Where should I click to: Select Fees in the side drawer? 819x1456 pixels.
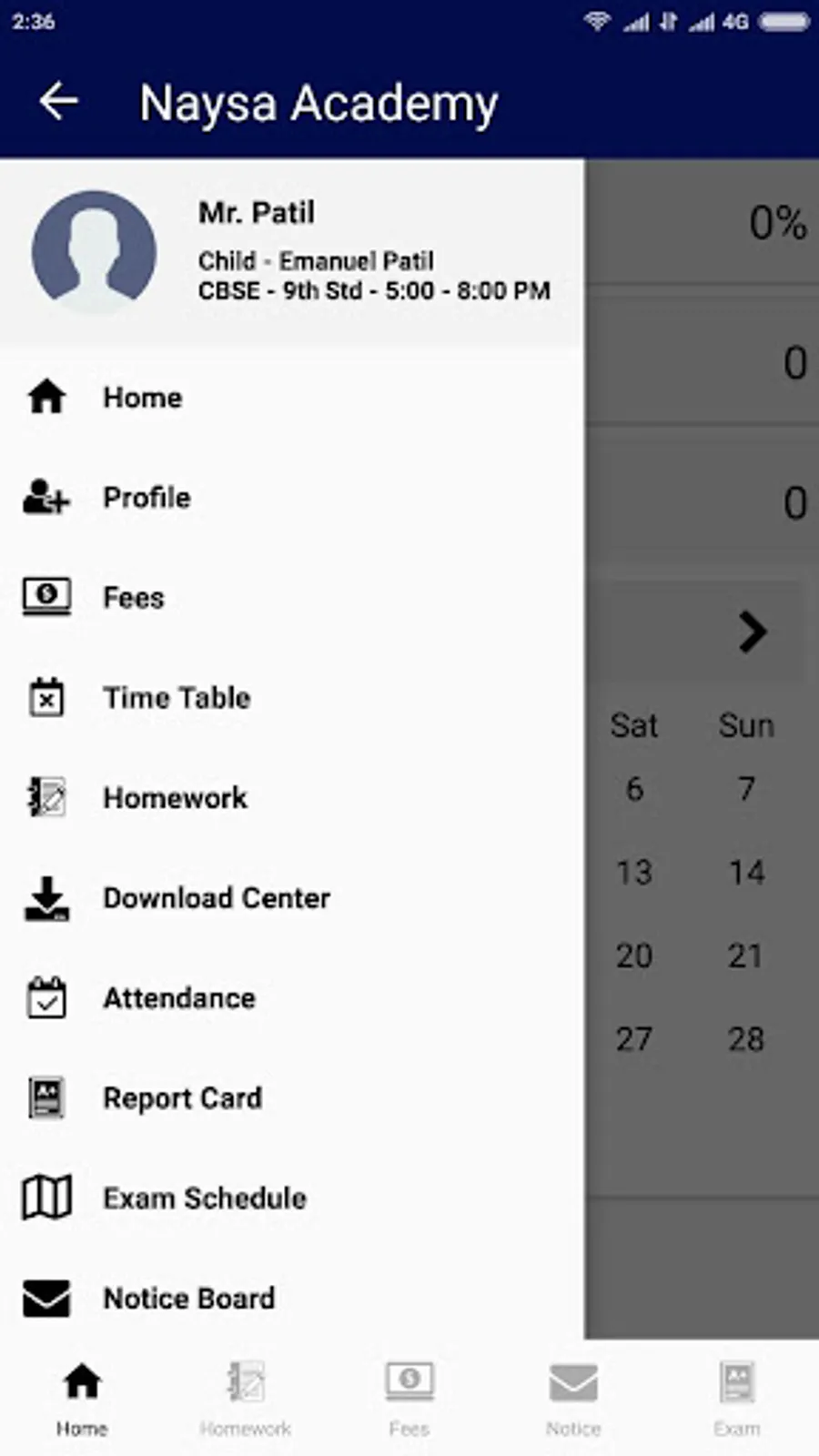point(133,598)
